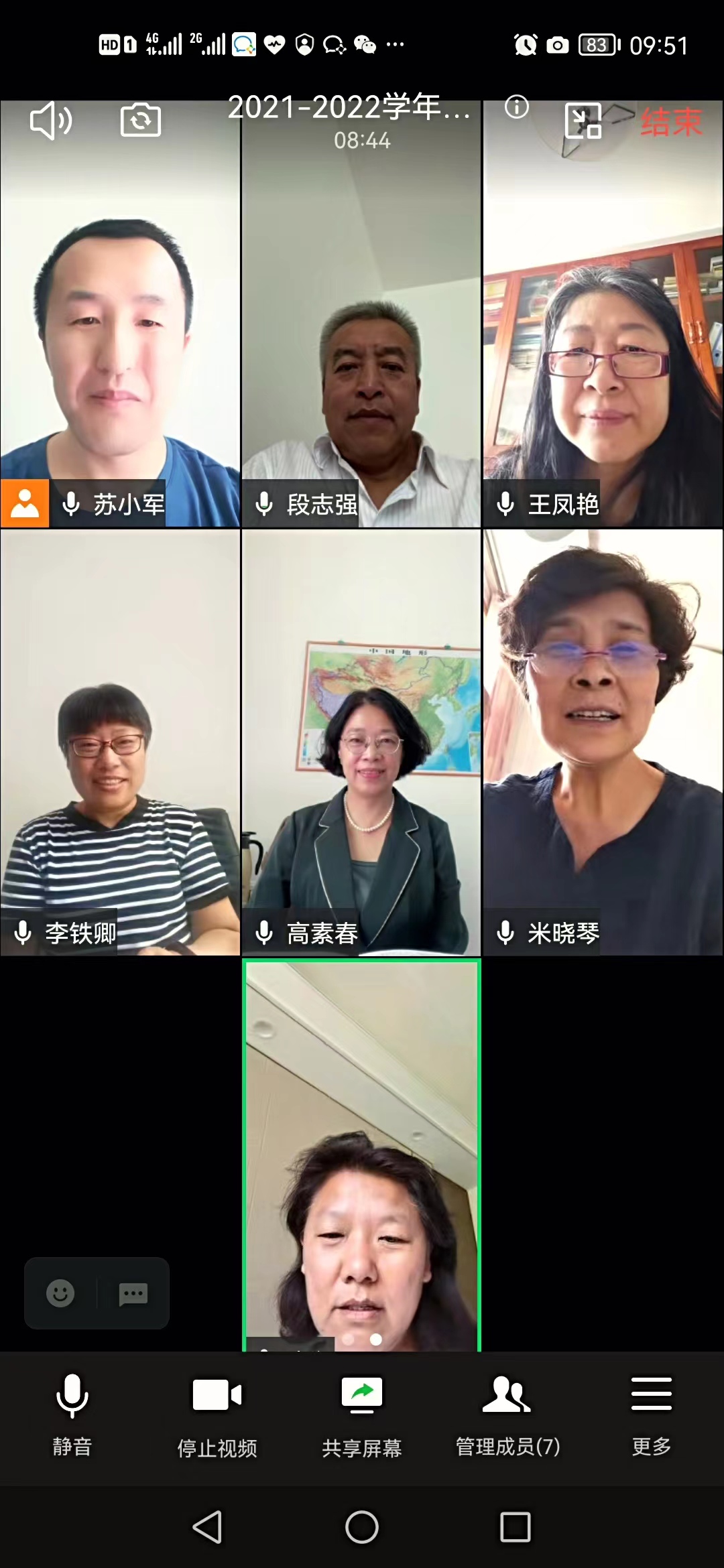Image resolution: width=724 pixels, height=1568 pixels.
Task: Stop video with 停止视频
Action: click(x=217, y=1415)
